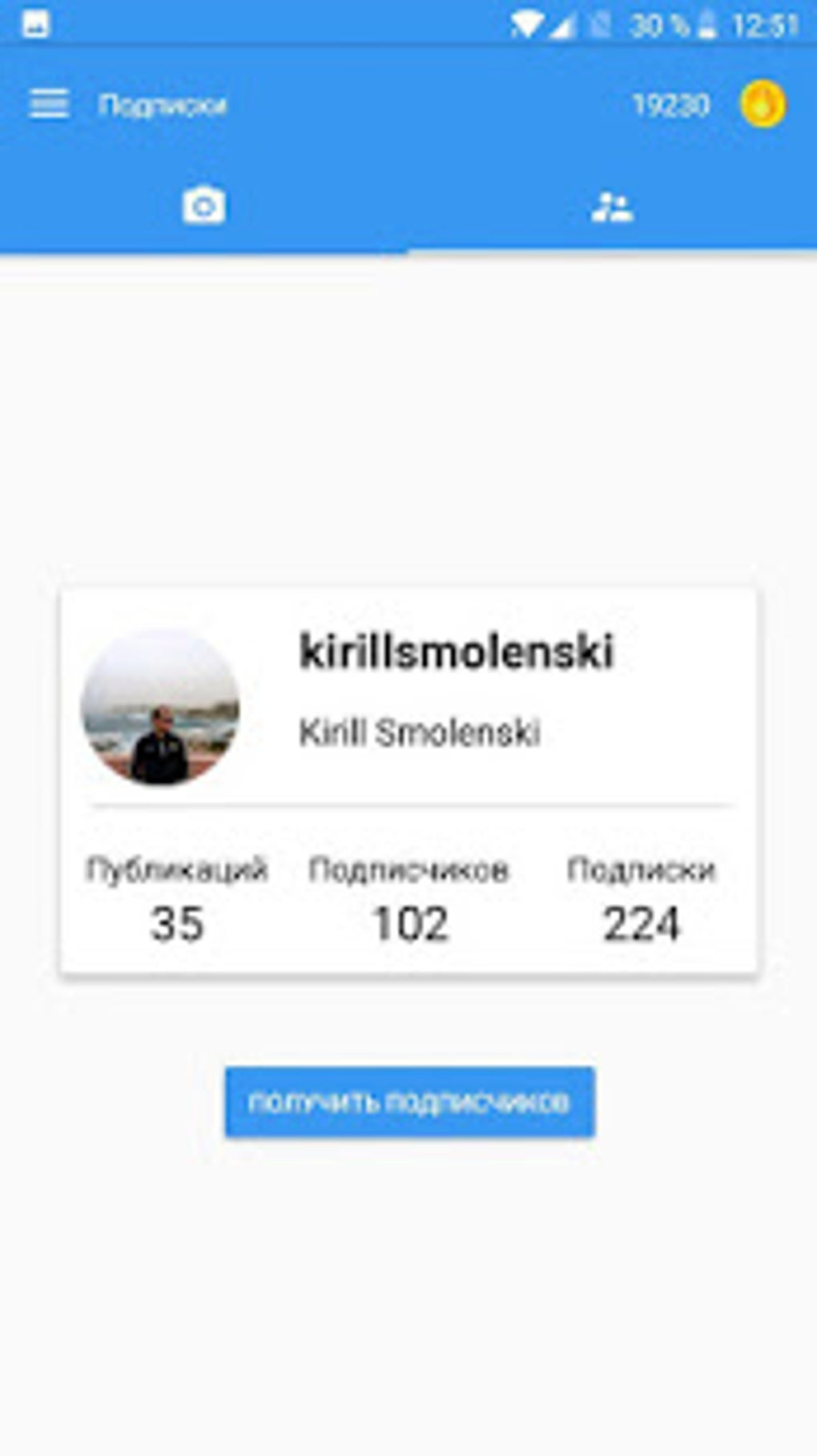Open the hamburger drawer menu

coord(49,104)
